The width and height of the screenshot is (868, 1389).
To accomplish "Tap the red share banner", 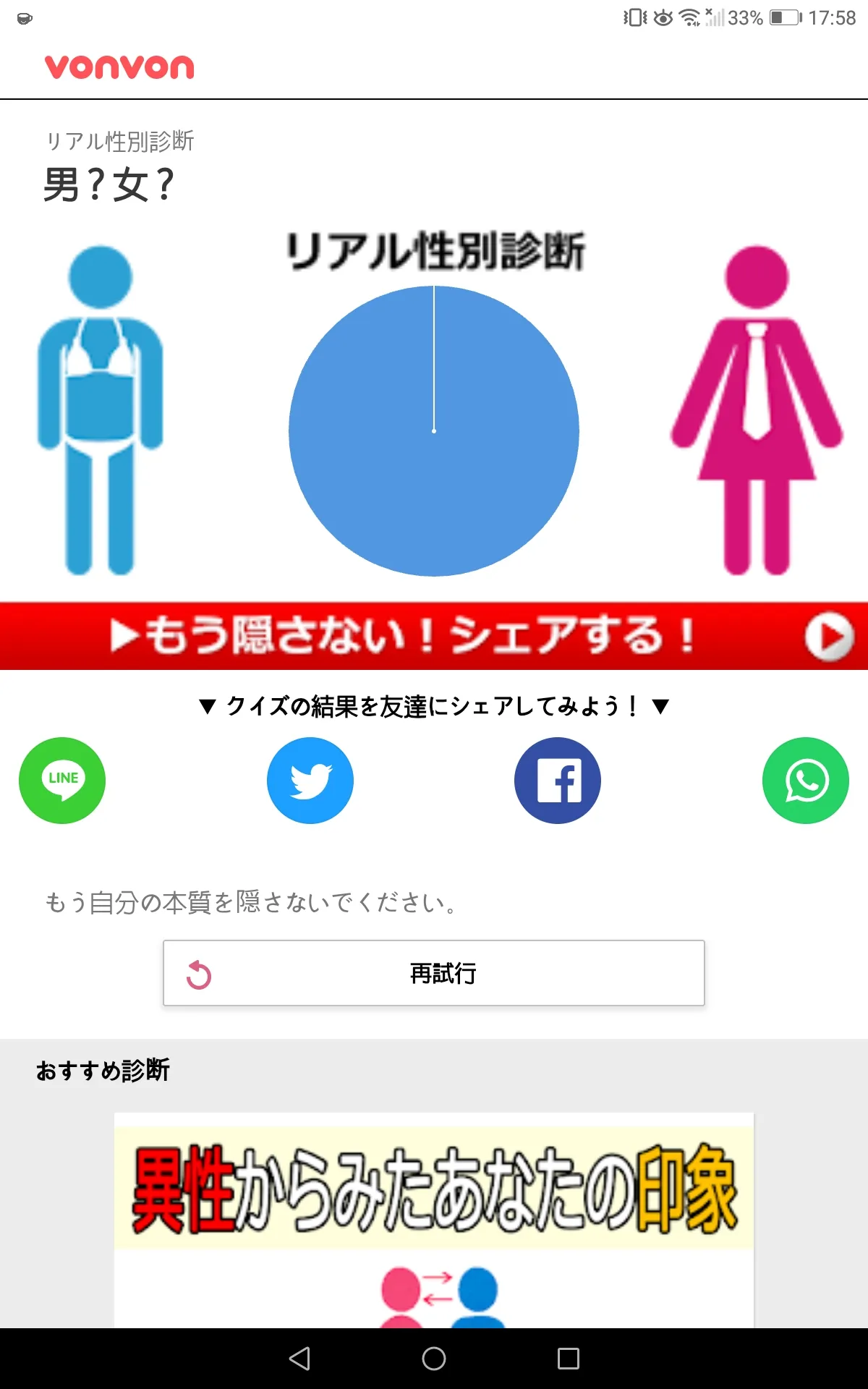I will point(434,636).
